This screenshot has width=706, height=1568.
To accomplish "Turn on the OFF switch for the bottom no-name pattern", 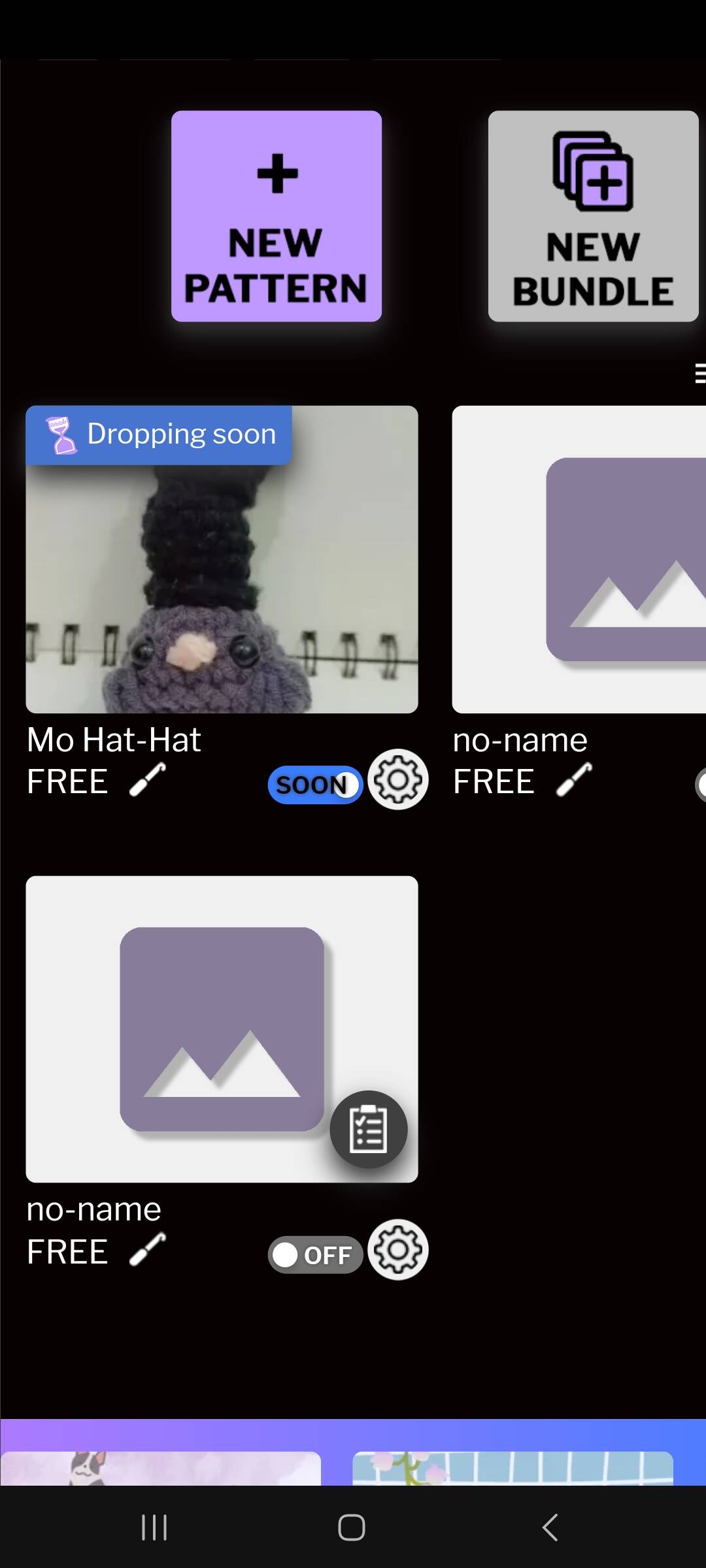I will coord(315,1254).
